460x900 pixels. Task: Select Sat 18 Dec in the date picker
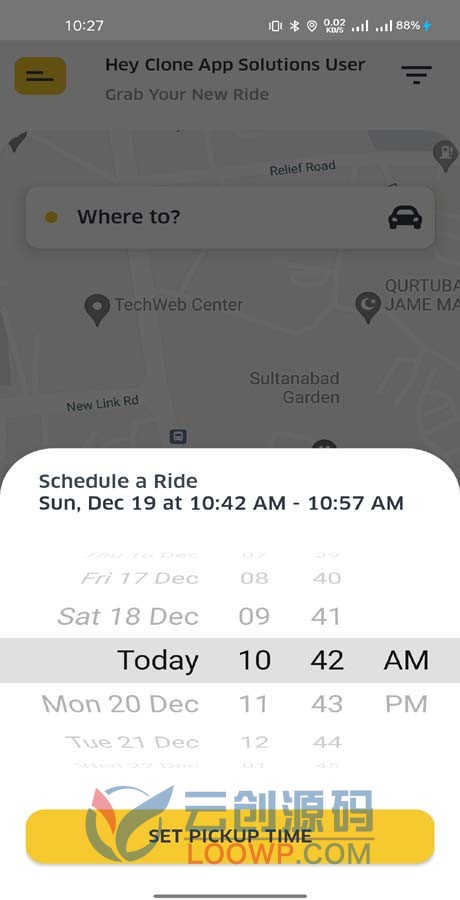tap(128, 616)
